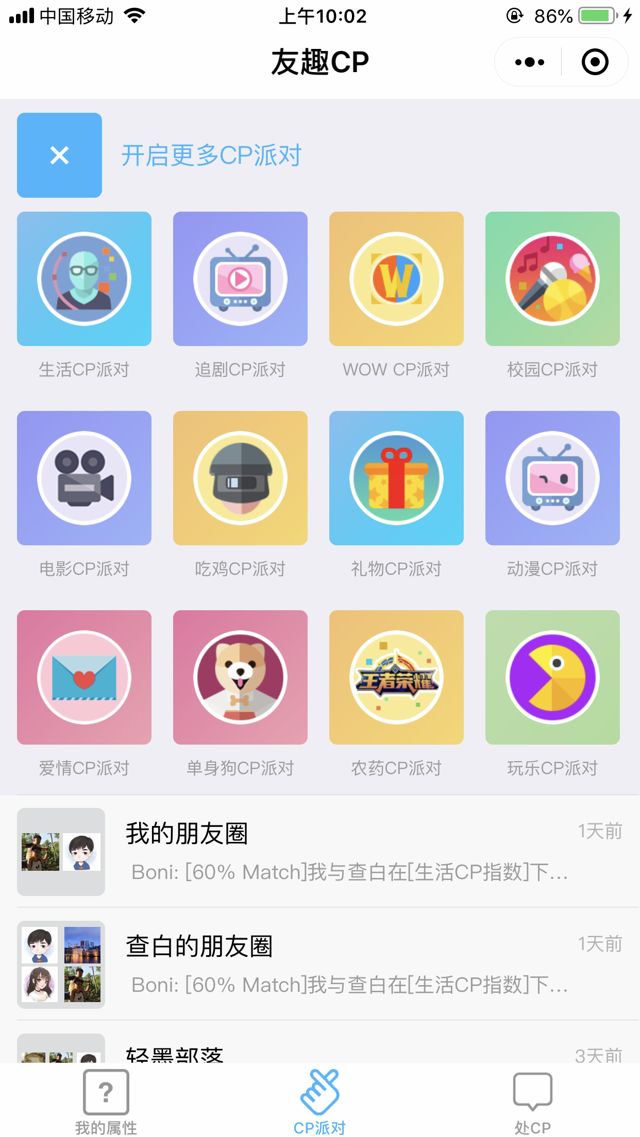Switch to the 处CP tab
The image size is (640, 1137).
(x=532, y=1102)
